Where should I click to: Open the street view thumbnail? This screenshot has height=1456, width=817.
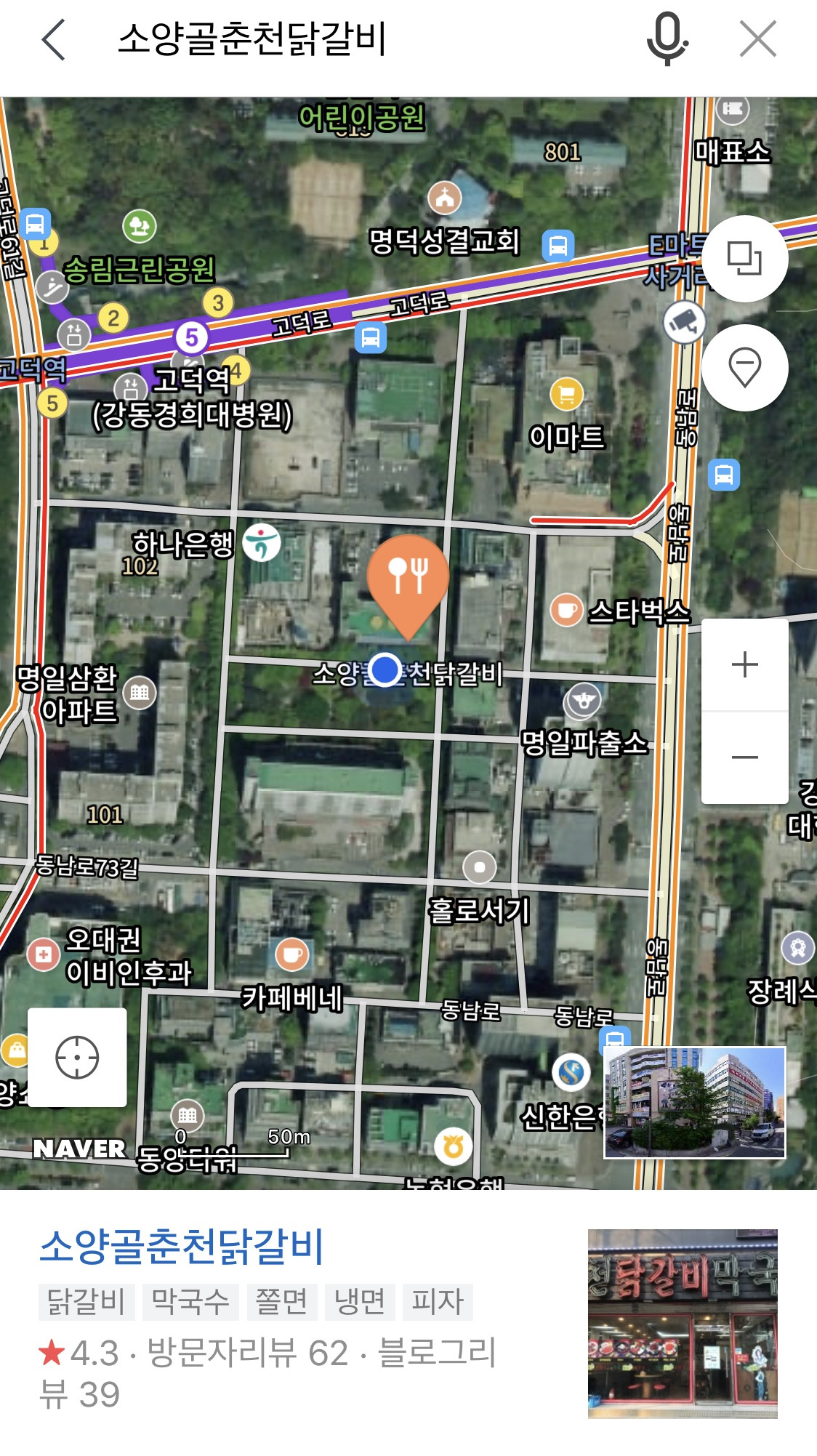pos(694,1102)
